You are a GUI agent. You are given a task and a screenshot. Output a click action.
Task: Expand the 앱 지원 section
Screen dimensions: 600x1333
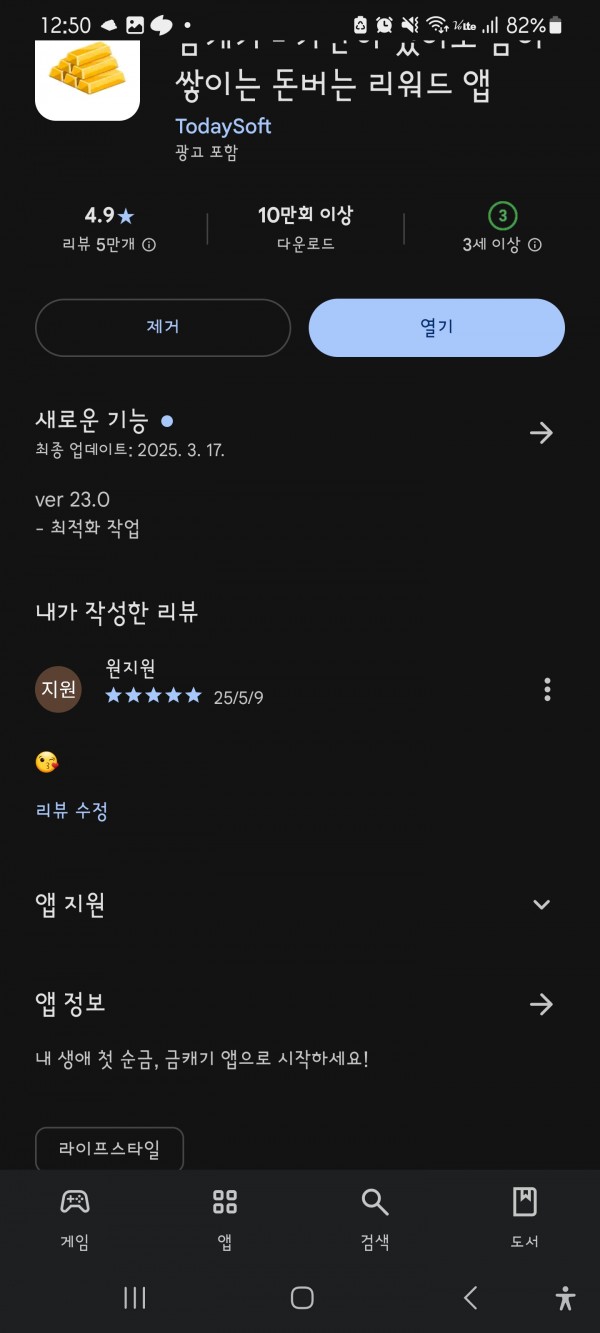(300, 904)
